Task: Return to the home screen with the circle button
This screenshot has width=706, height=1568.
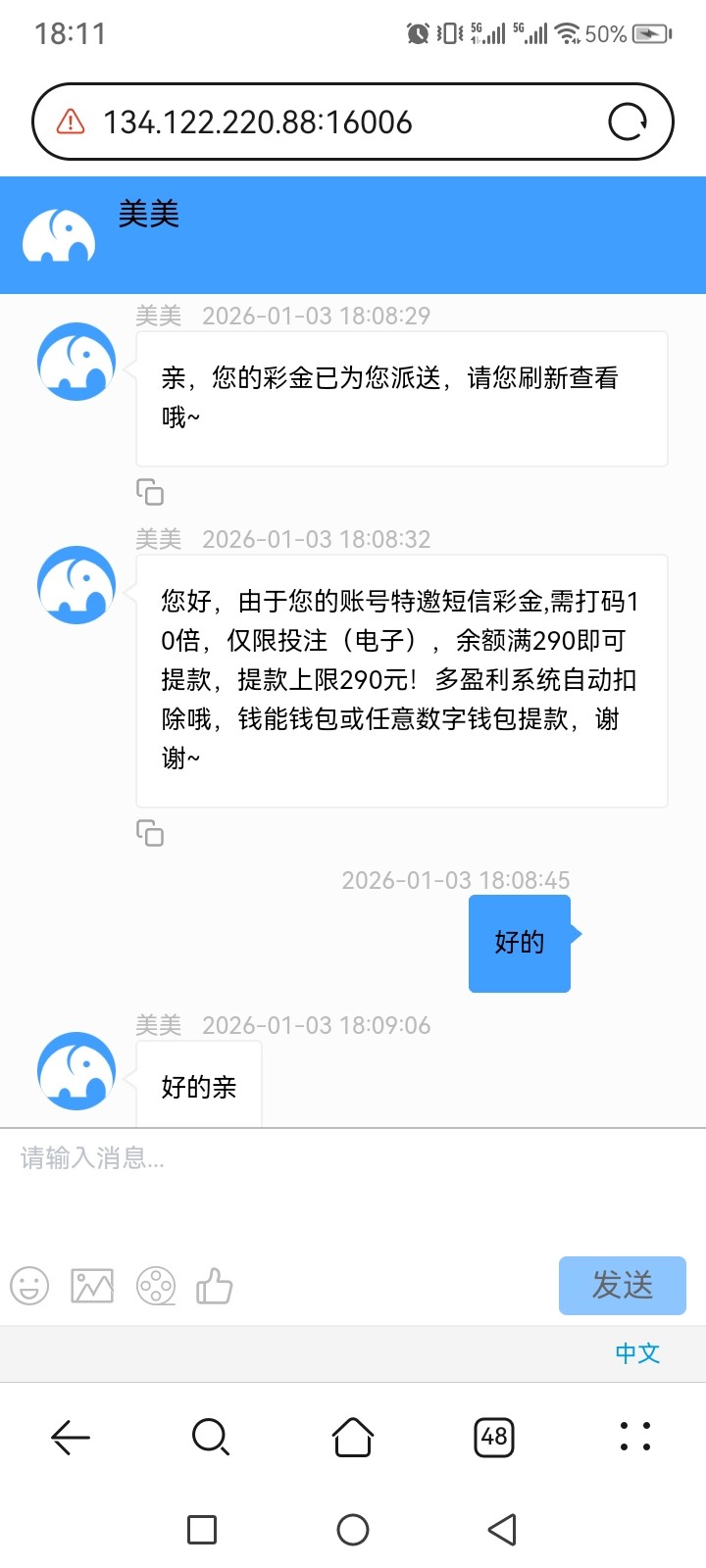Action: click(353, 1530)
